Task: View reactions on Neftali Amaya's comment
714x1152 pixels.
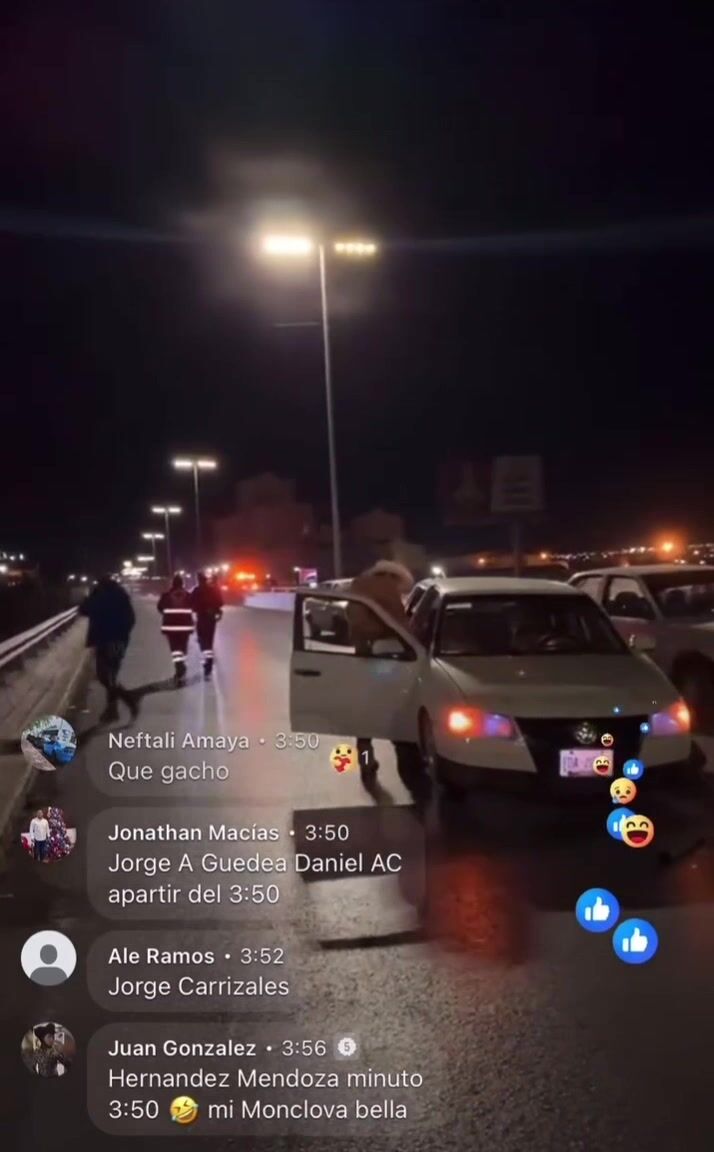Action: click(x=351, y=757)
